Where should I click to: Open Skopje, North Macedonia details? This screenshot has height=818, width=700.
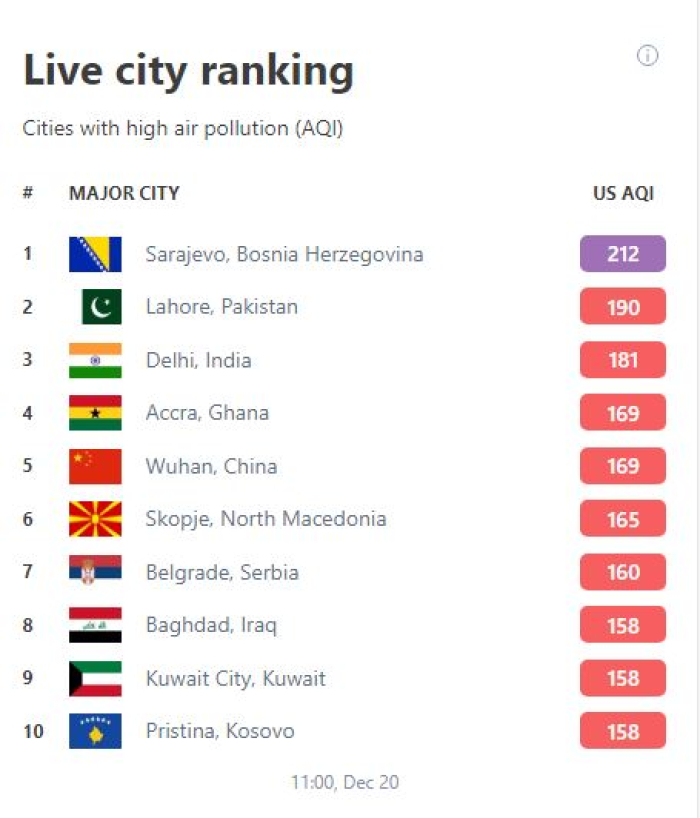click(265, 519)
